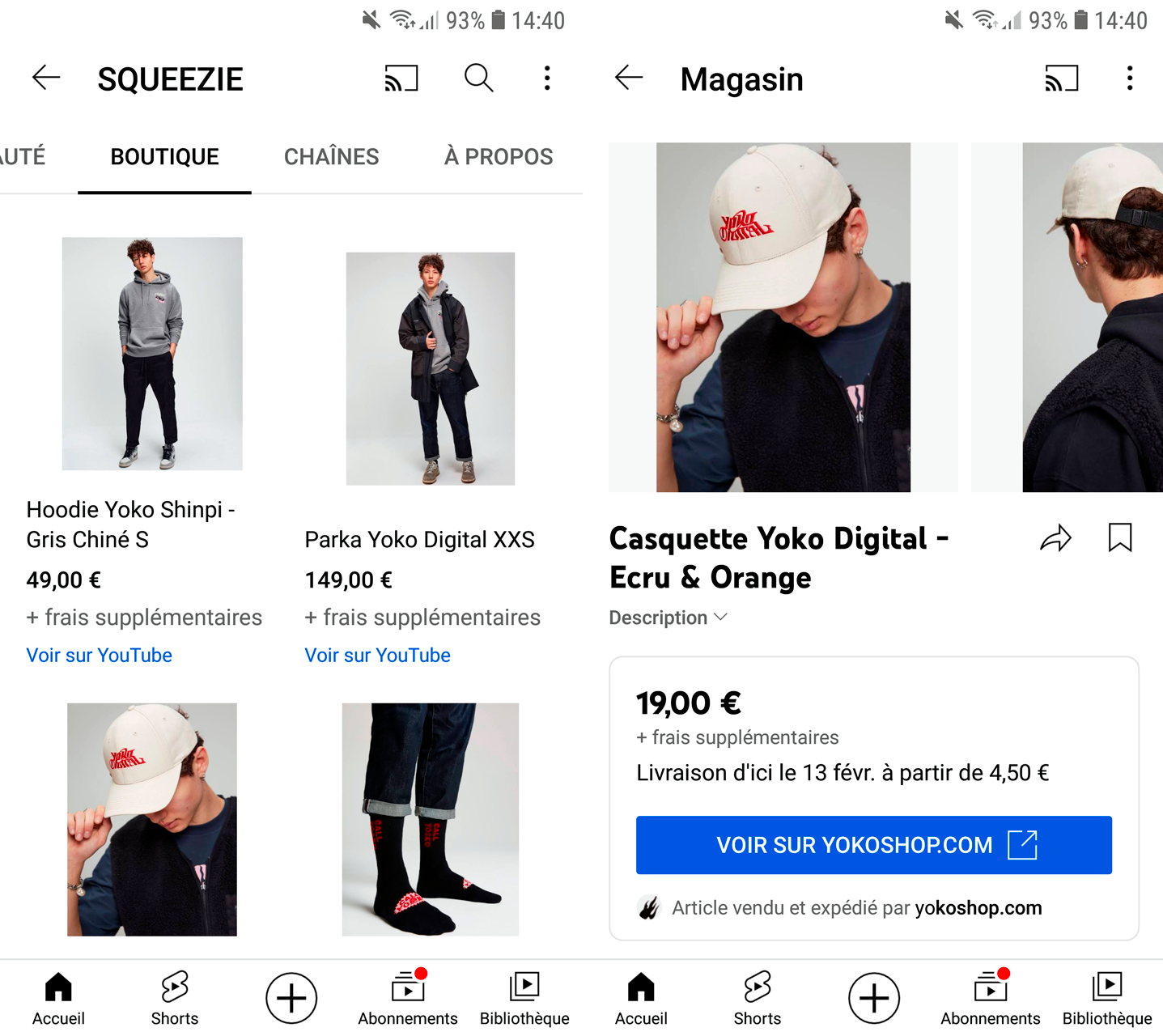
Task: Bookmark the Casquette Yoko Digital product
Action: (x=1119, y=537)
